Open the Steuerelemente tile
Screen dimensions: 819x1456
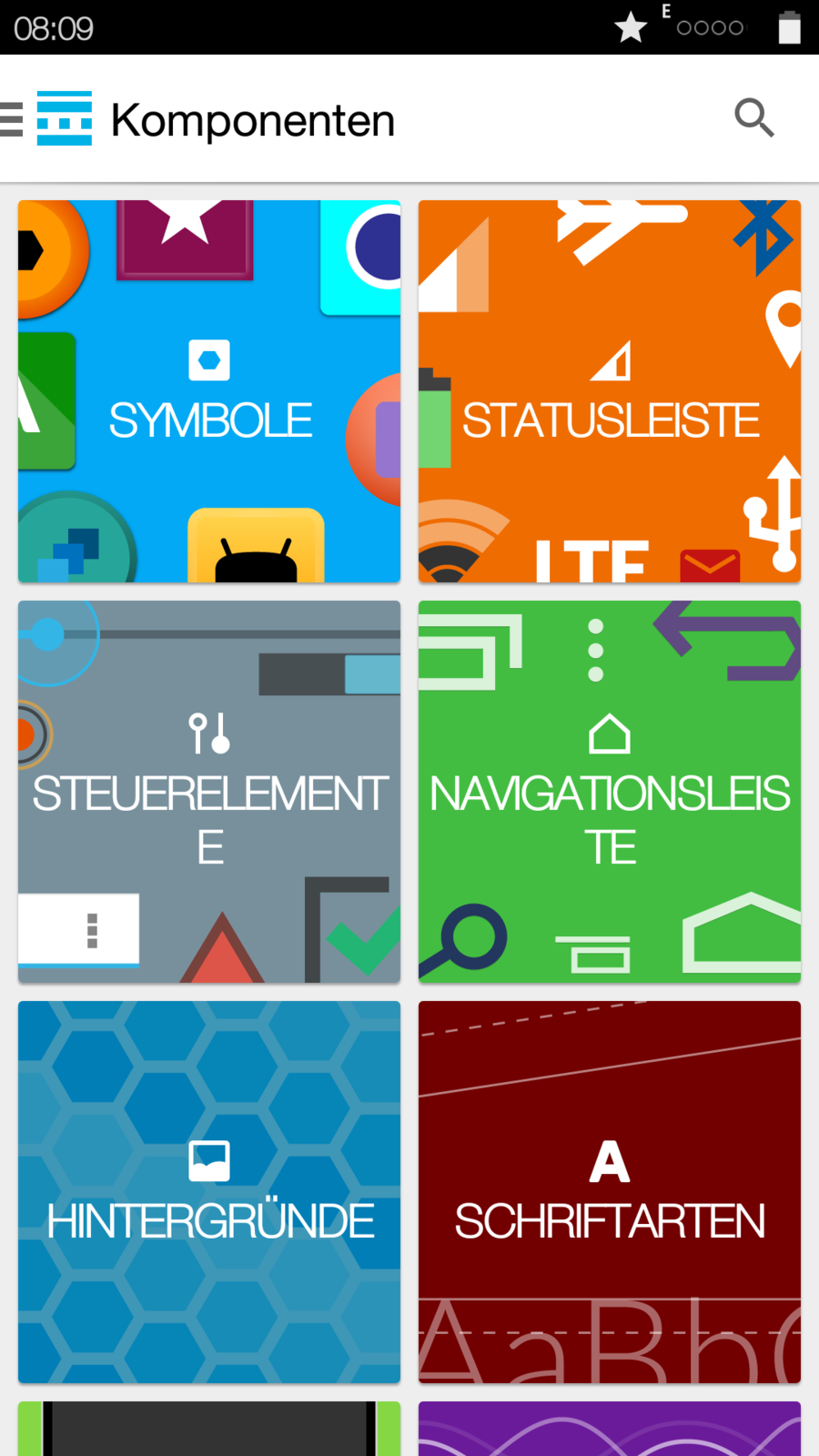point(209,792)
